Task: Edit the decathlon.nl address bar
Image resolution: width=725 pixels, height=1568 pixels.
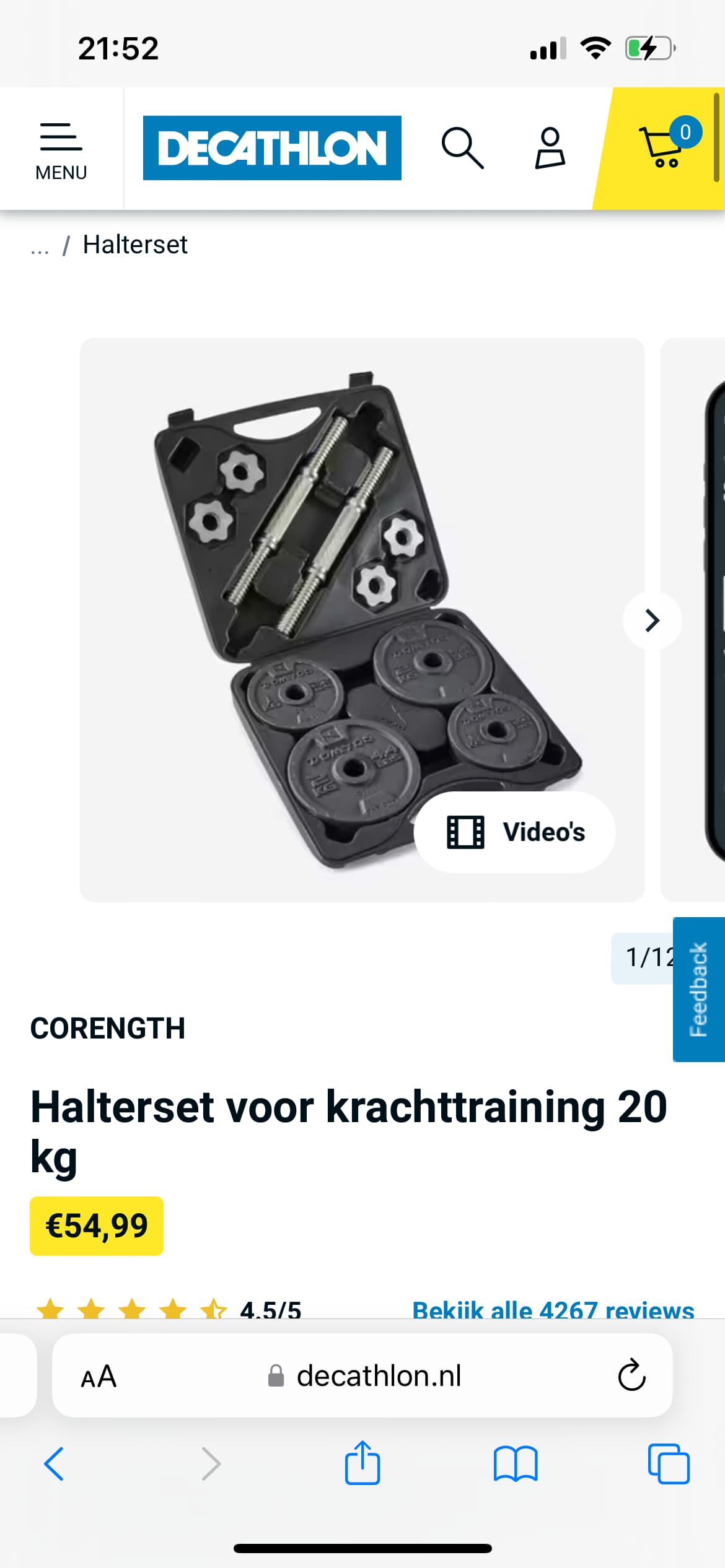Action: coord(366,1376)
